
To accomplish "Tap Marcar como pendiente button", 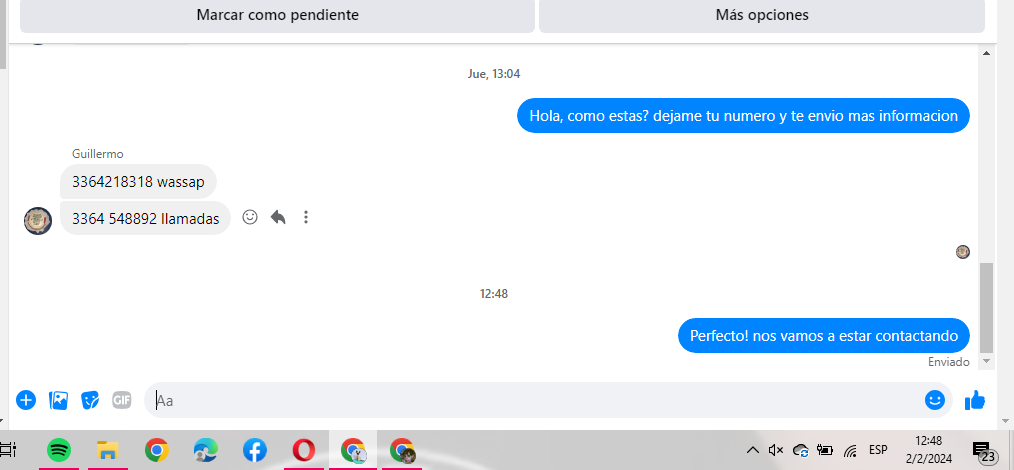I will (277, 15).
